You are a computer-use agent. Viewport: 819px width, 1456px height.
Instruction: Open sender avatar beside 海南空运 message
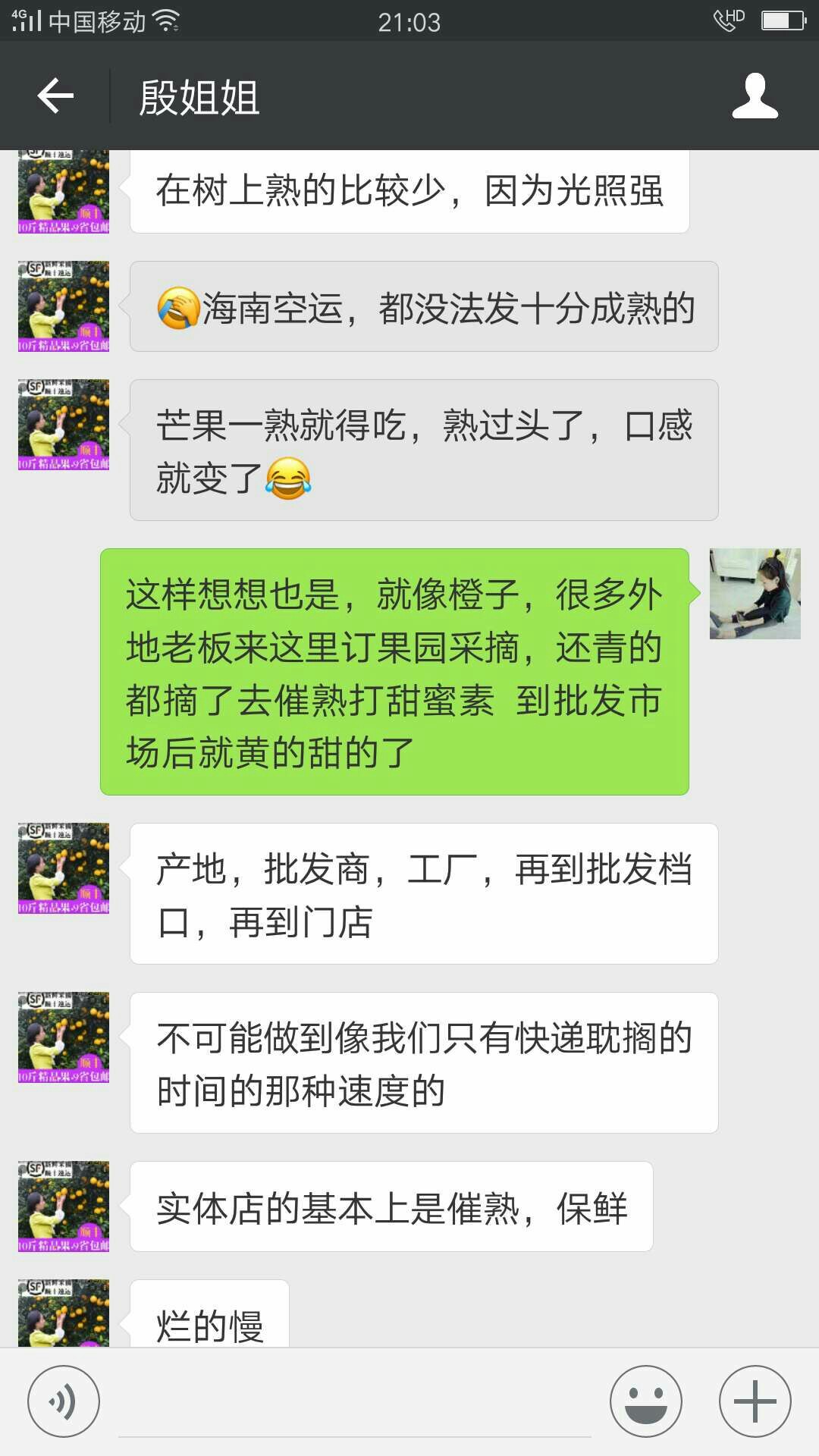(64, 306)
